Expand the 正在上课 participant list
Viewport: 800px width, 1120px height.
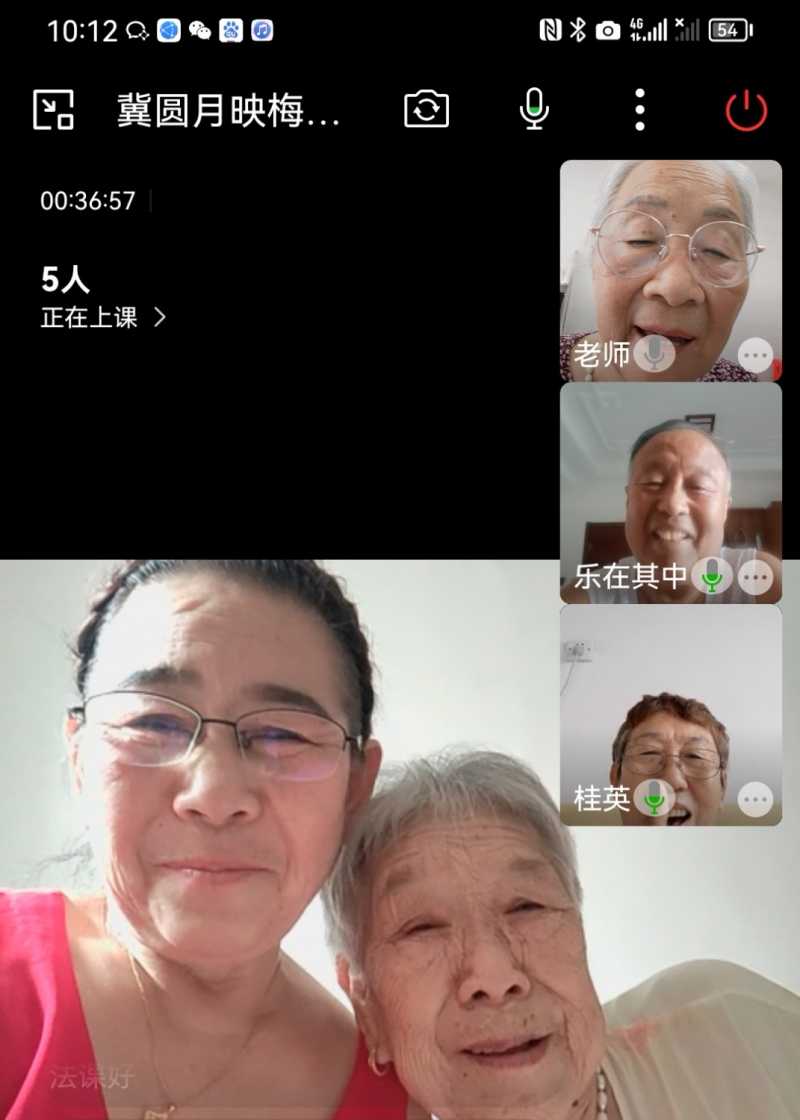coord(103,317)
